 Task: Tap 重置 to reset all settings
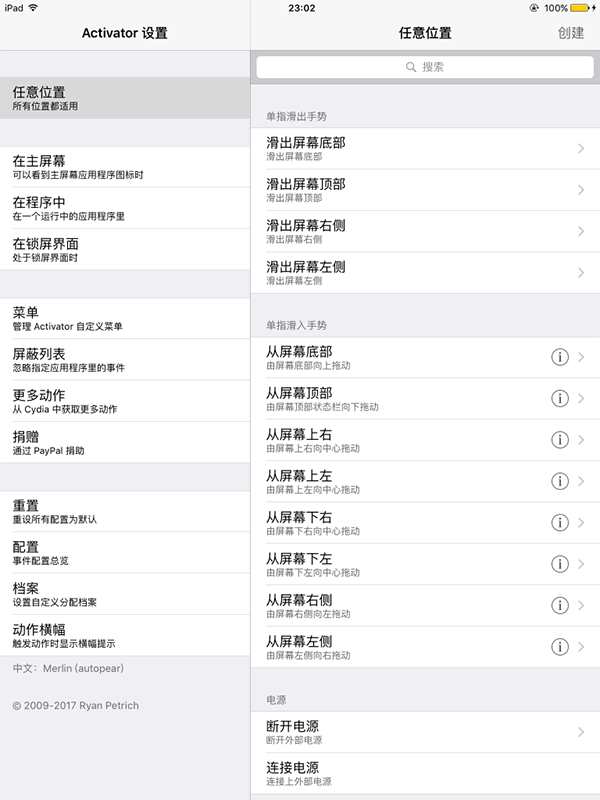(125, 511)
